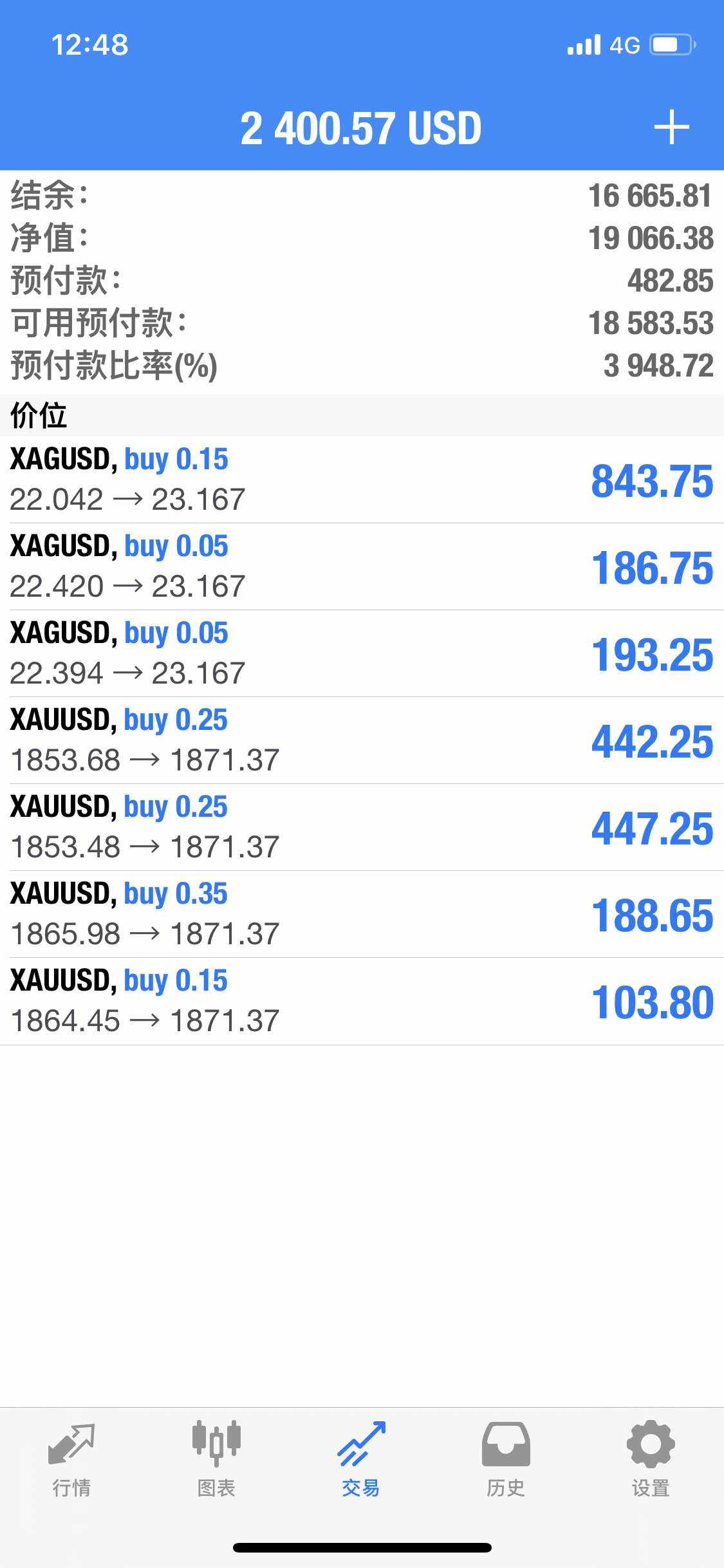Select XAUUSD position opened at 1853.68

pos(362,740)
